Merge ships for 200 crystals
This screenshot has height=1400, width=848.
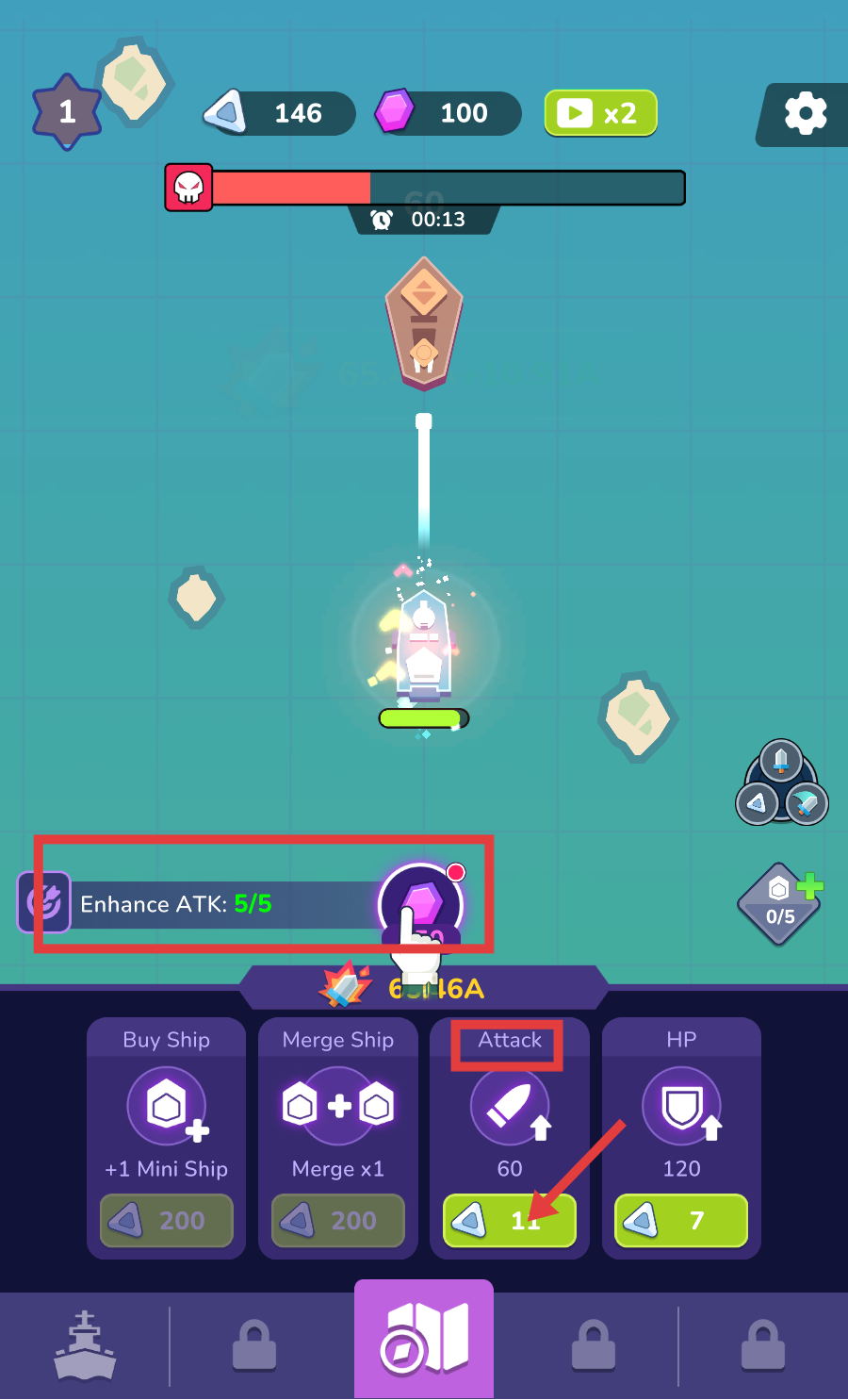[x=338, y=1221]
